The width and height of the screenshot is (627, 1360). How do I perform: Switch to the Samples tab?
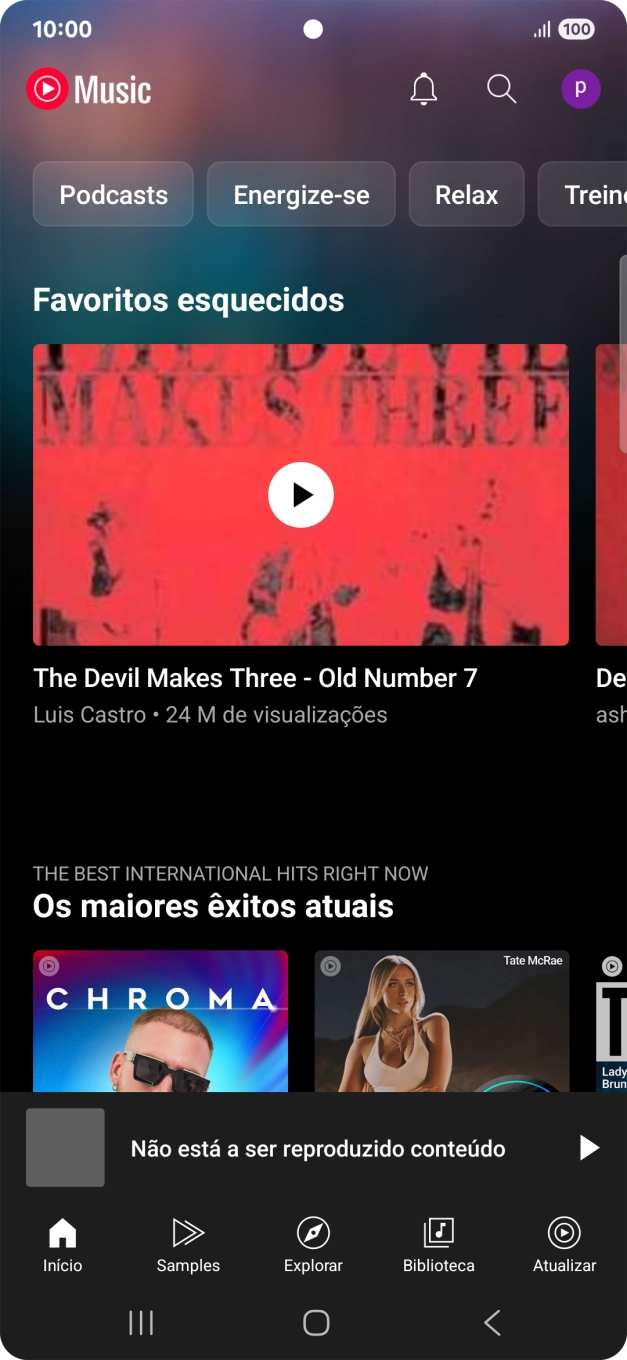pyautogui.click(x=188, y=1245)
